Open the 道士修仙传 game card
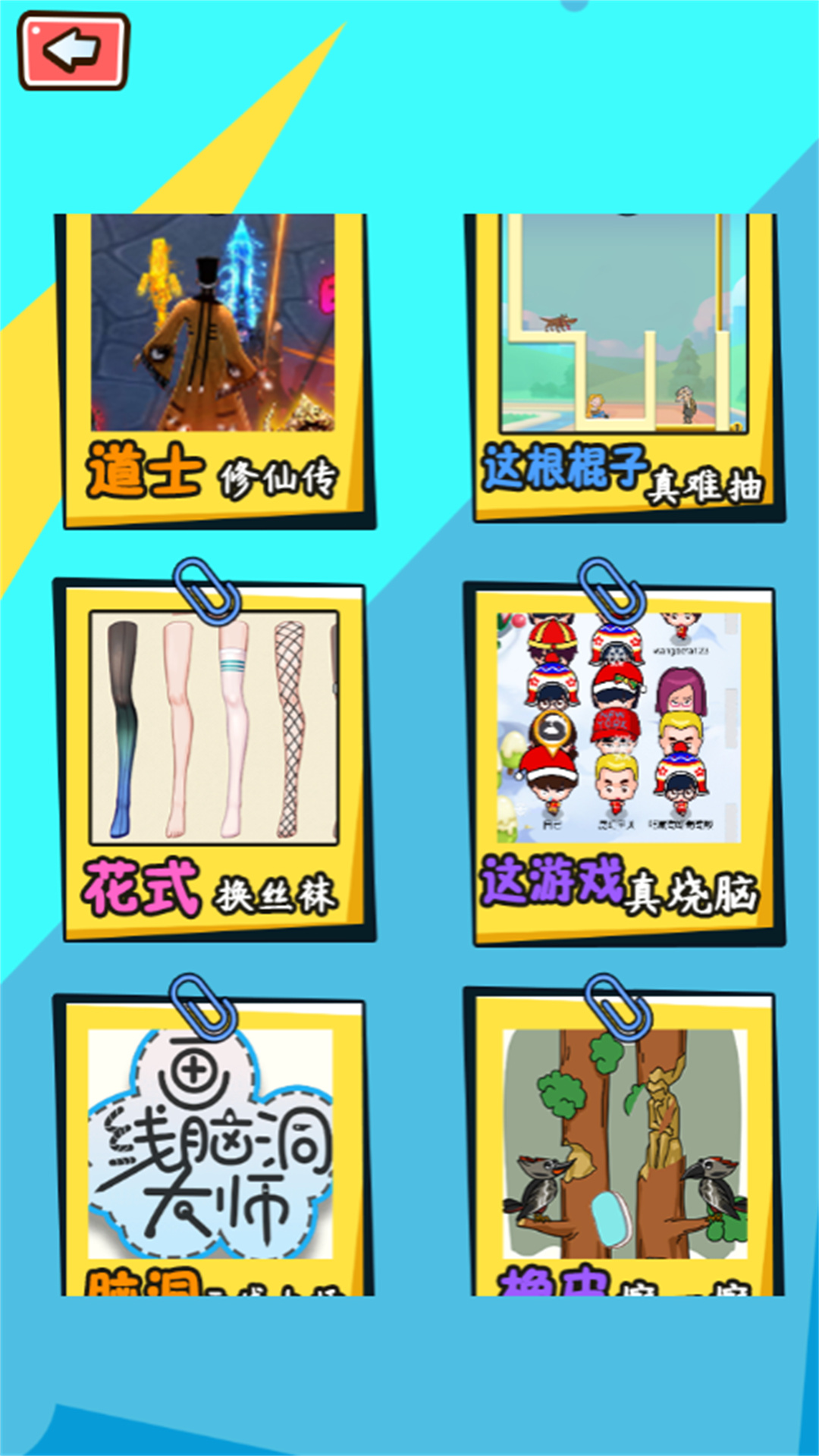819x1456 pixels. pos(214,368)
